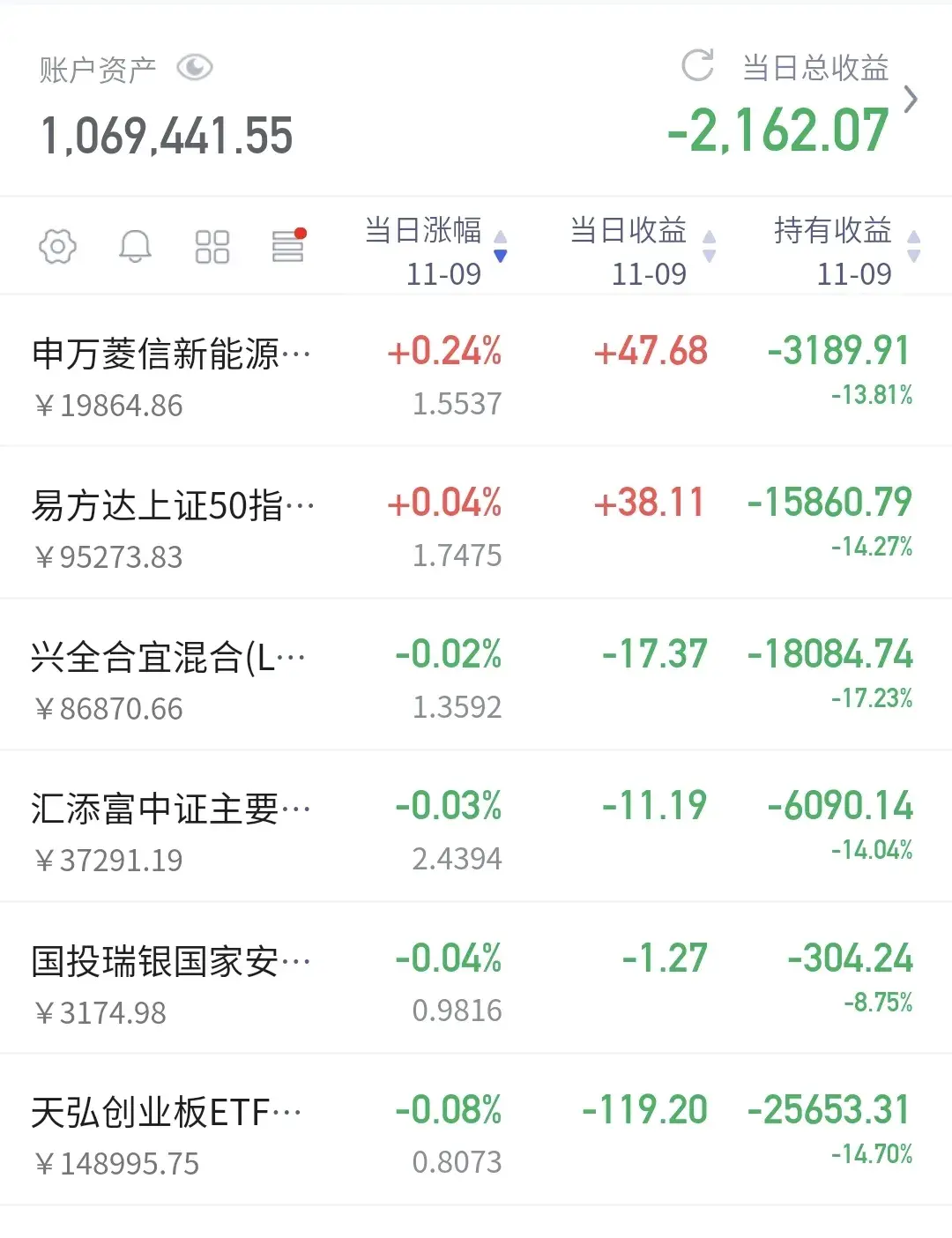Open the settings gear icon
952x1238 pixels.
point(57,247)
